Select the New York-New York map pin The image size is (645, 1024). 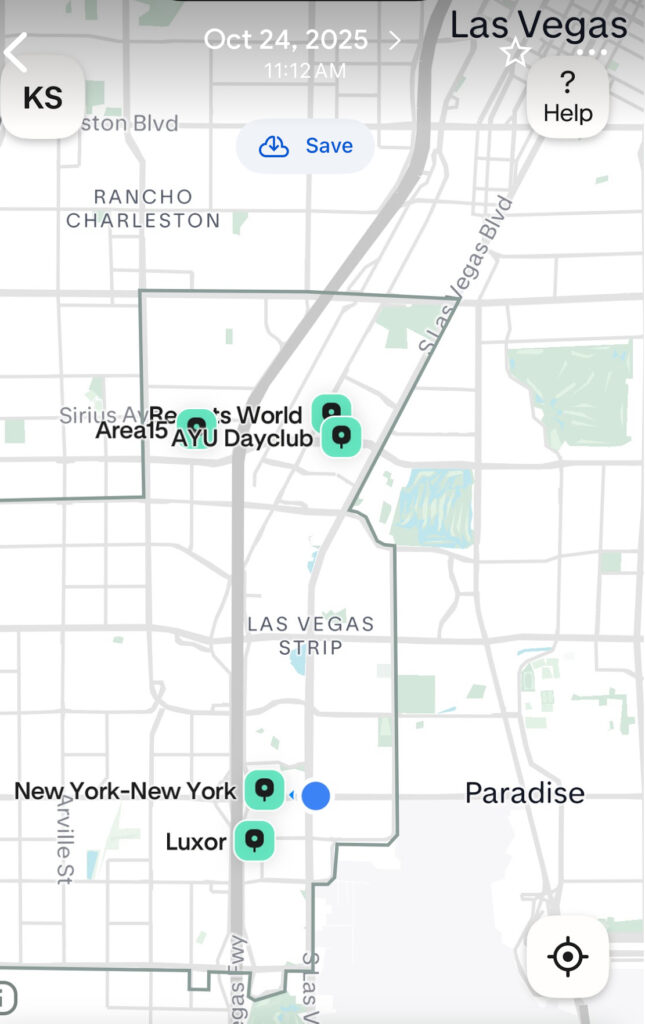pyautogui.click(x=264, y=790)
